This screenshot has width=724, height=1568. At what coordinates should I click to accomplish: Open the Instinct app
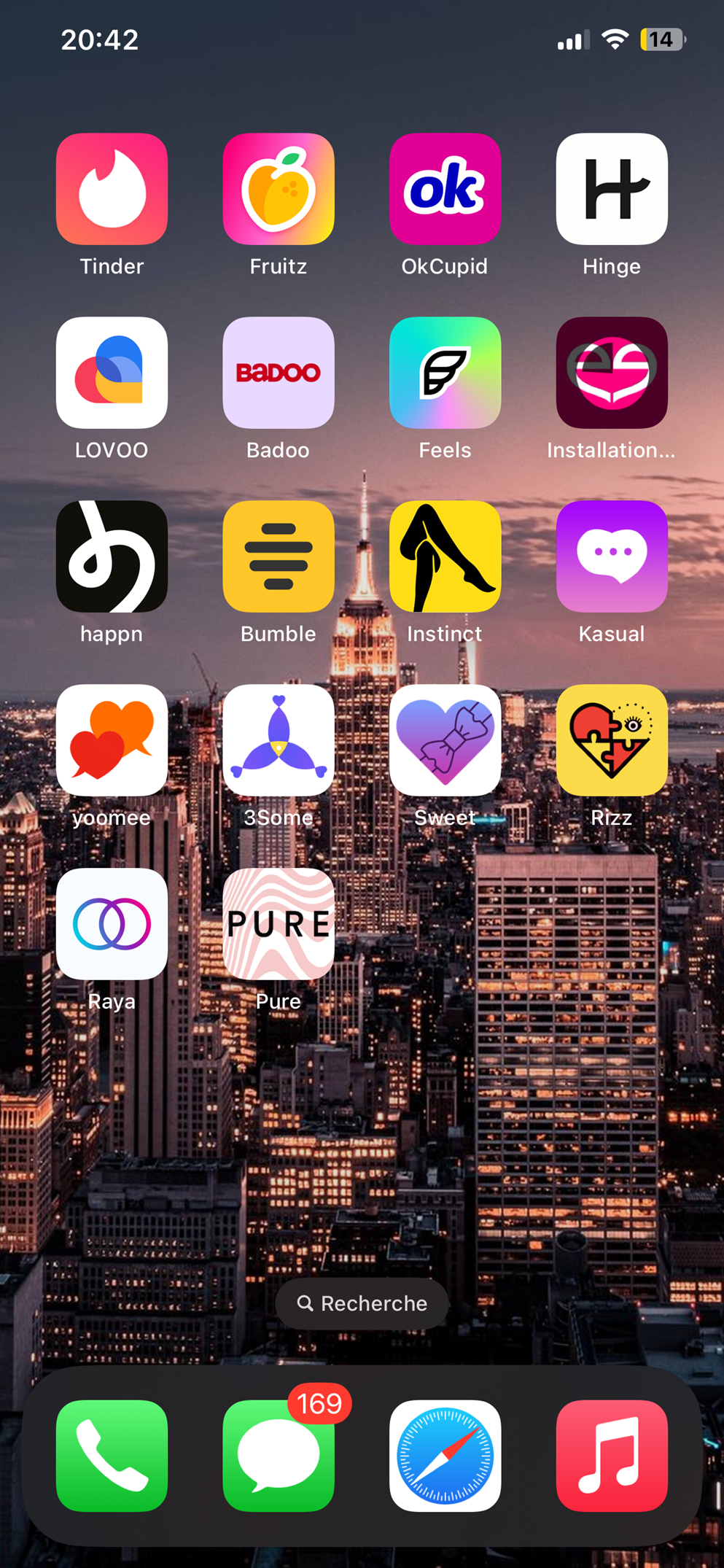tap(445, 556)
